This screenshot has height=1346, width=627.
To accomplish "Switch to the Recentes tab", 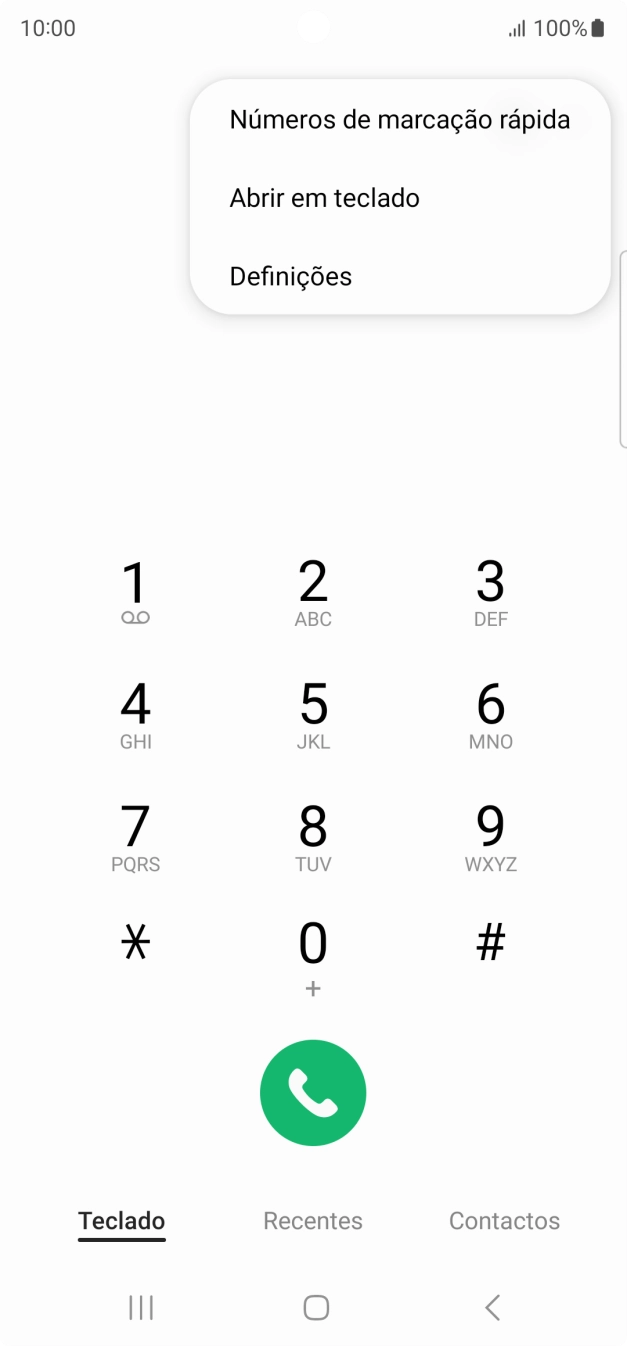I will (313, 1221).
